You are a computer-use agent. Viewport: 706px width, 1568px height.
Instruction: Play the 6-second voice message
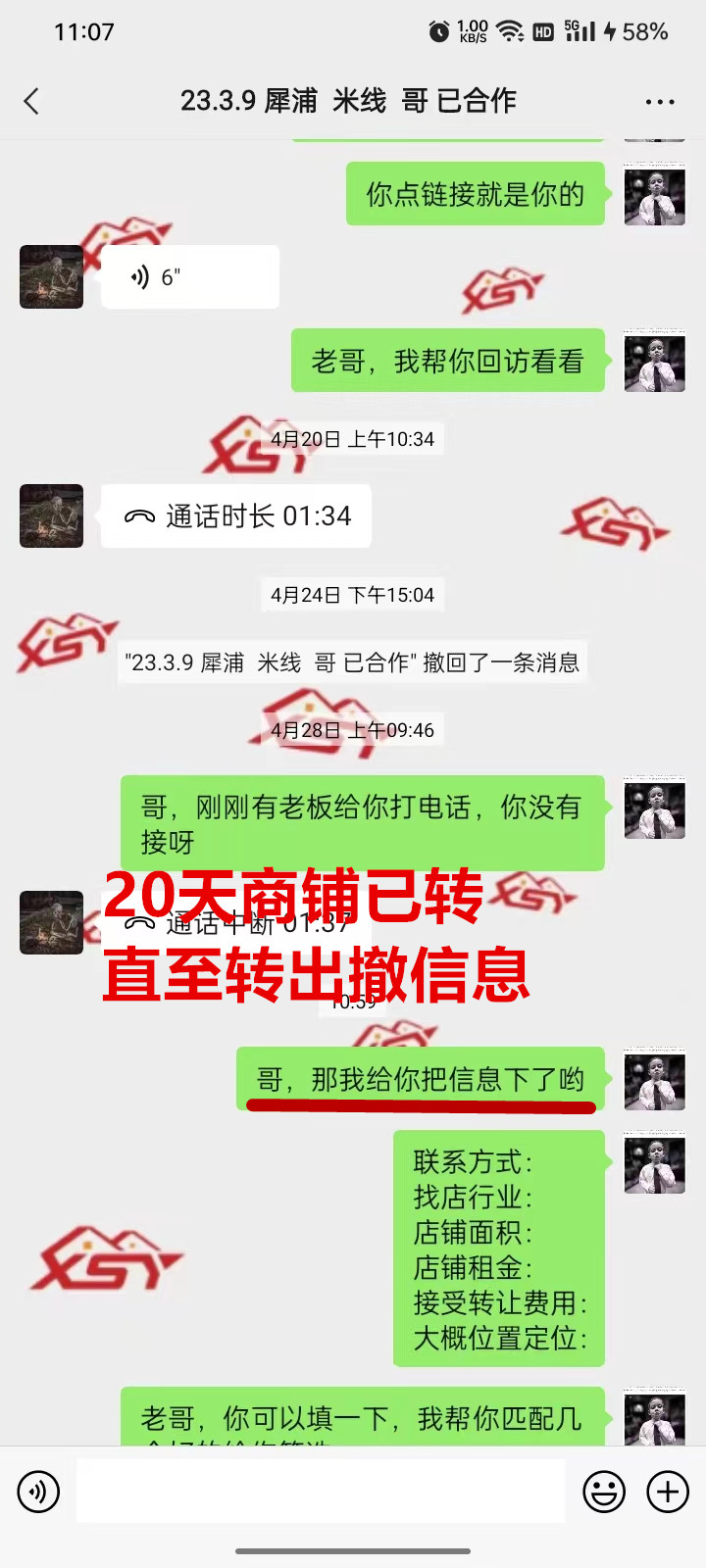point(189,277)
